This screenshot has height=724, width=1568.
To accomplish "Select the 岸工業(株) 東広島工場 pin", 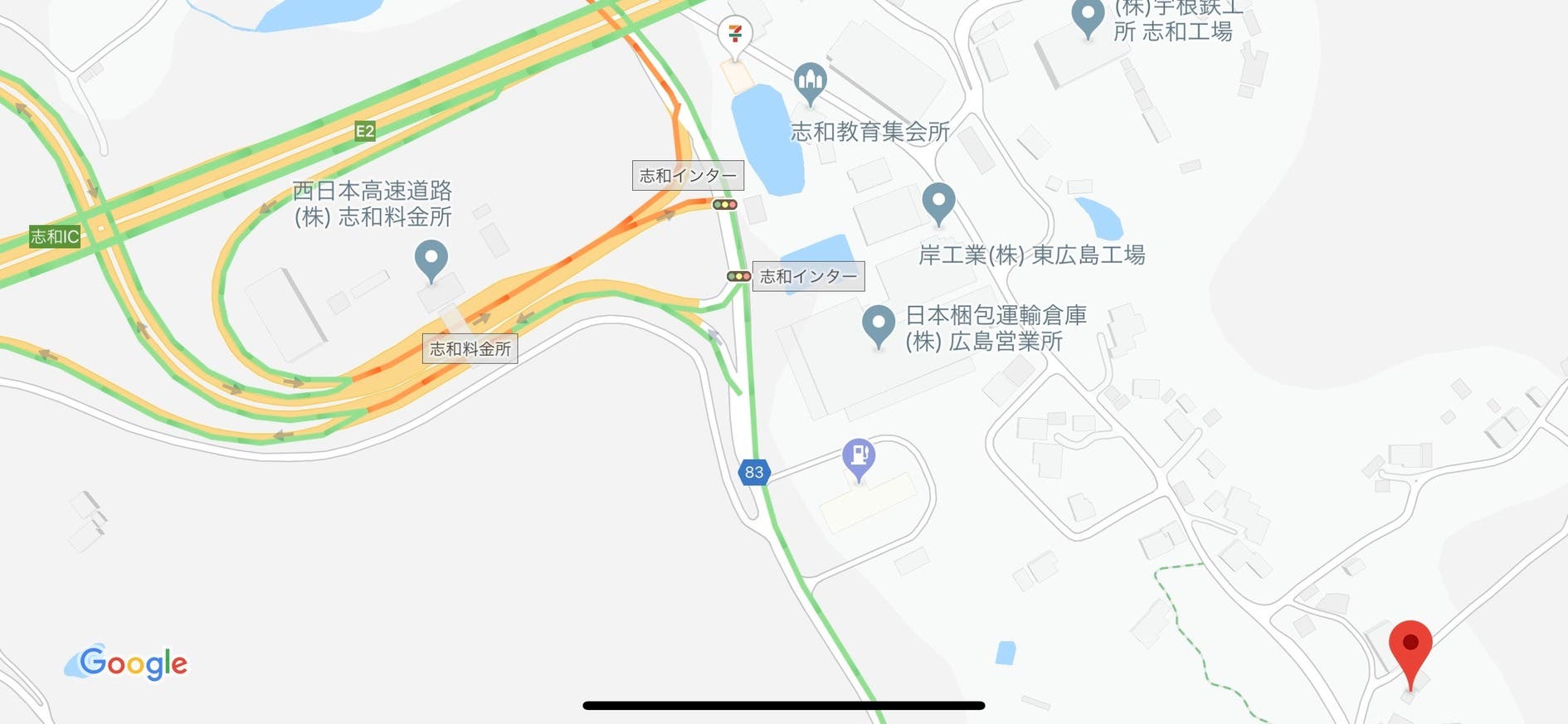I will [938, 202].
